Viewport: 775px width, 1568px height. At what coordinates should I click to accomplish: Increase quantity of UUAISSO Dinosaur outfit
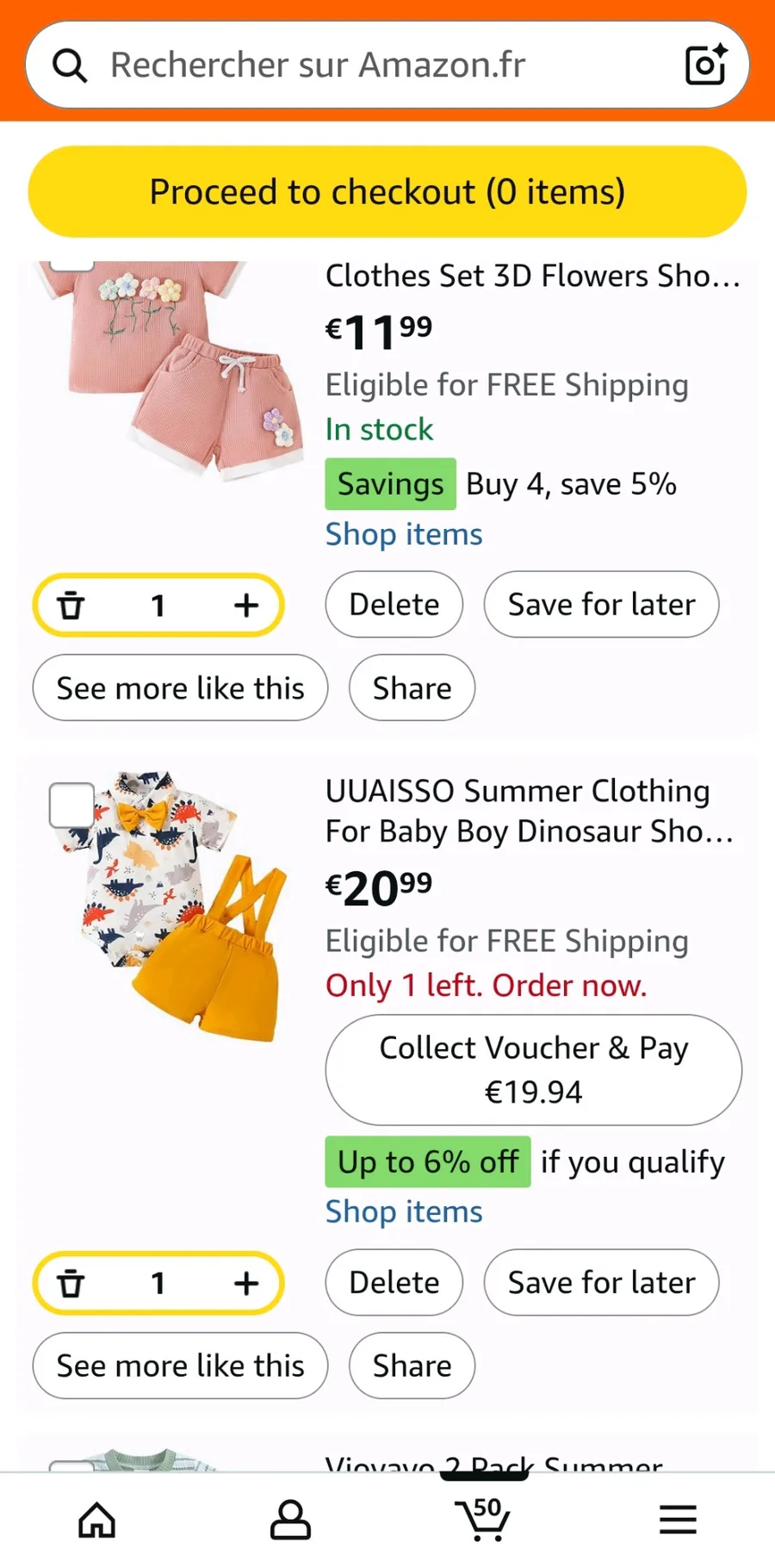[x=246, y=1284]
